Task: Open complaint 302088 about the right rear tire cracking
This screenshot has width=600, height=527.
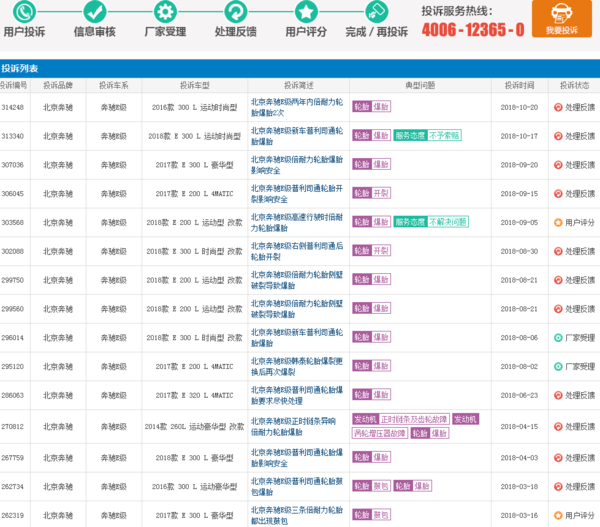Action: coord(297,251)
